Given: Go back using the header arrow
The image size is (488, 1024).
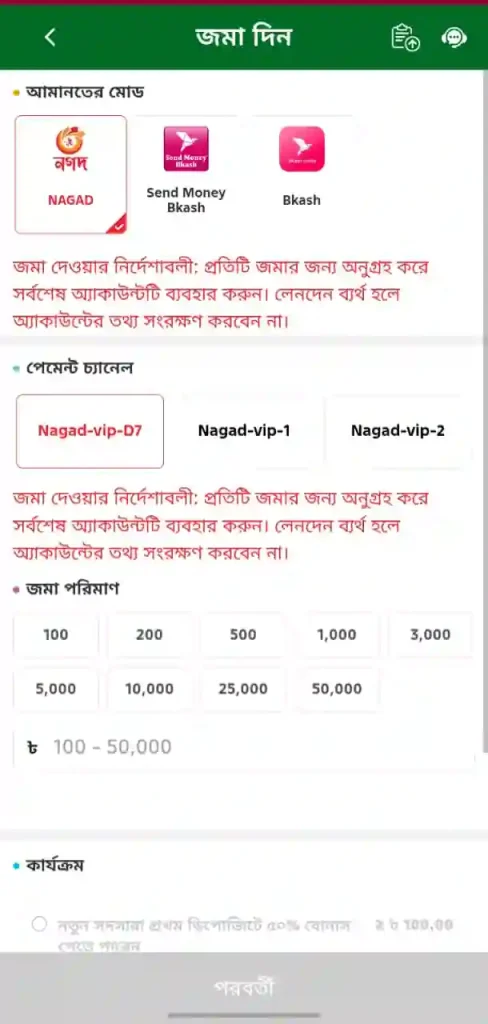Looking at the screenshot, I should pos(50,37).
